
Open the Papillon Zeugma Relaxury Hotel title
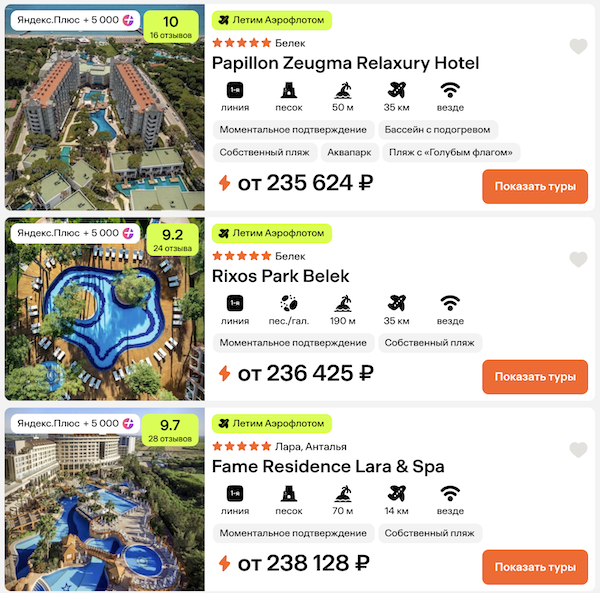pyautogui.click(x=345, y=64)
